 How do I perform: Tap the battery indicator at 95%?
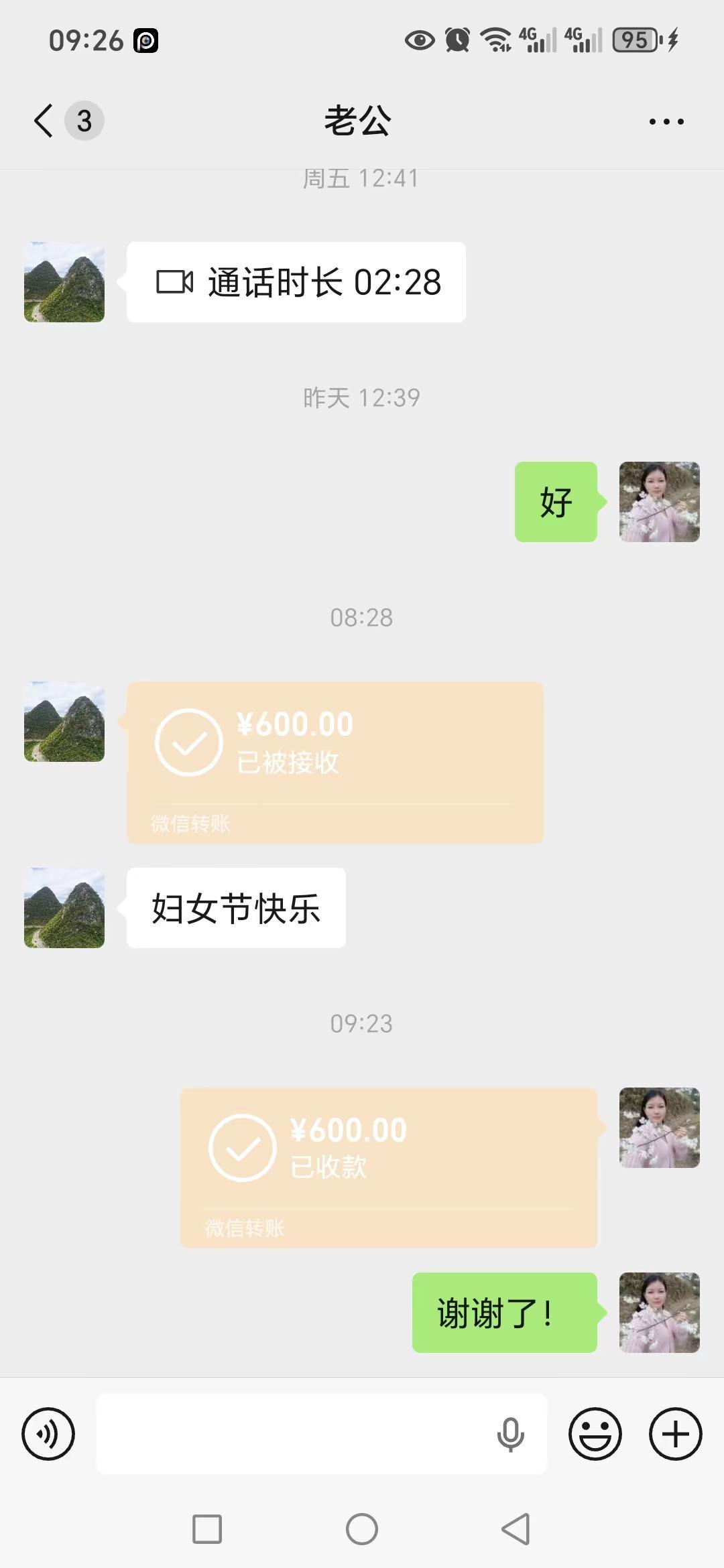coord(635,41)
